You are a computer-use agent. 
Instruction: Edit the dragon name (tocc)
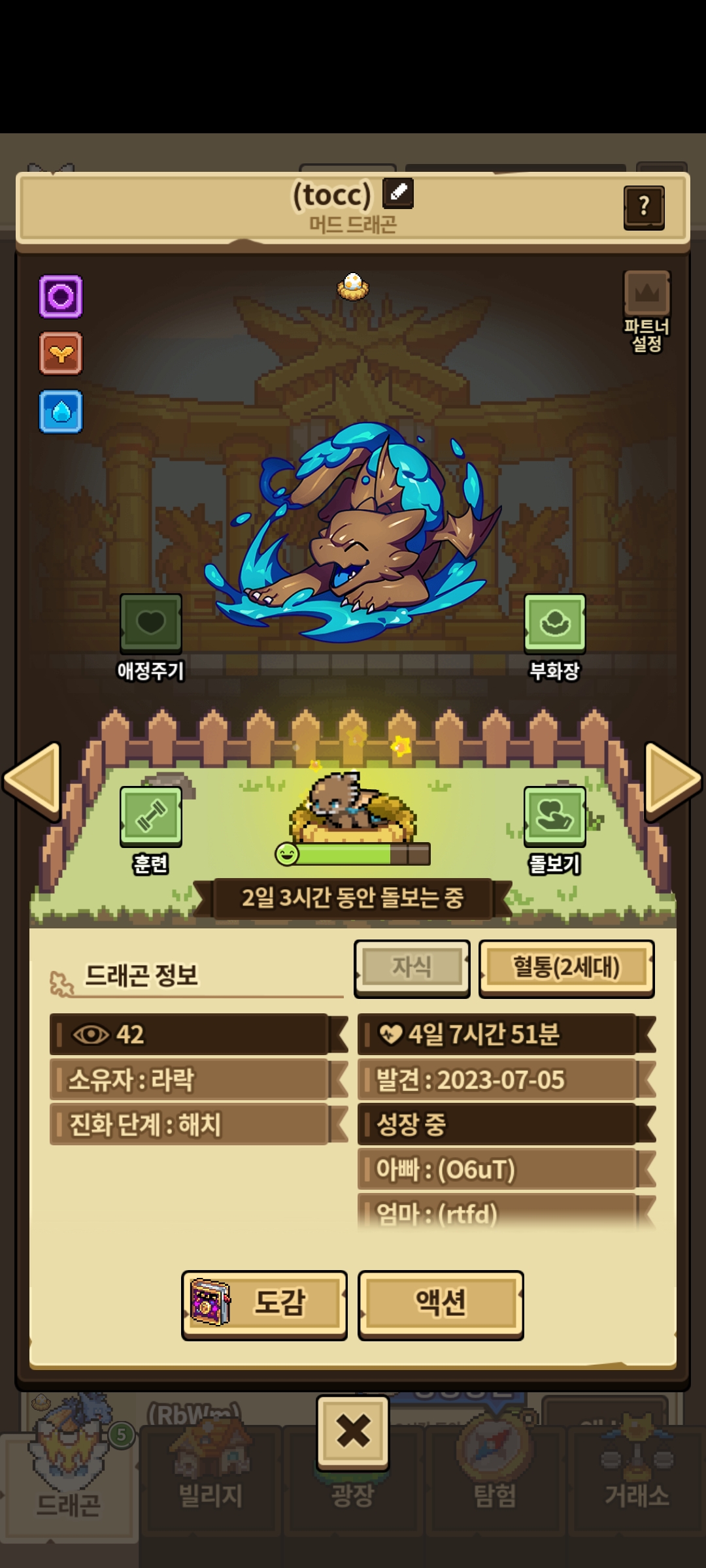point(397,193)
